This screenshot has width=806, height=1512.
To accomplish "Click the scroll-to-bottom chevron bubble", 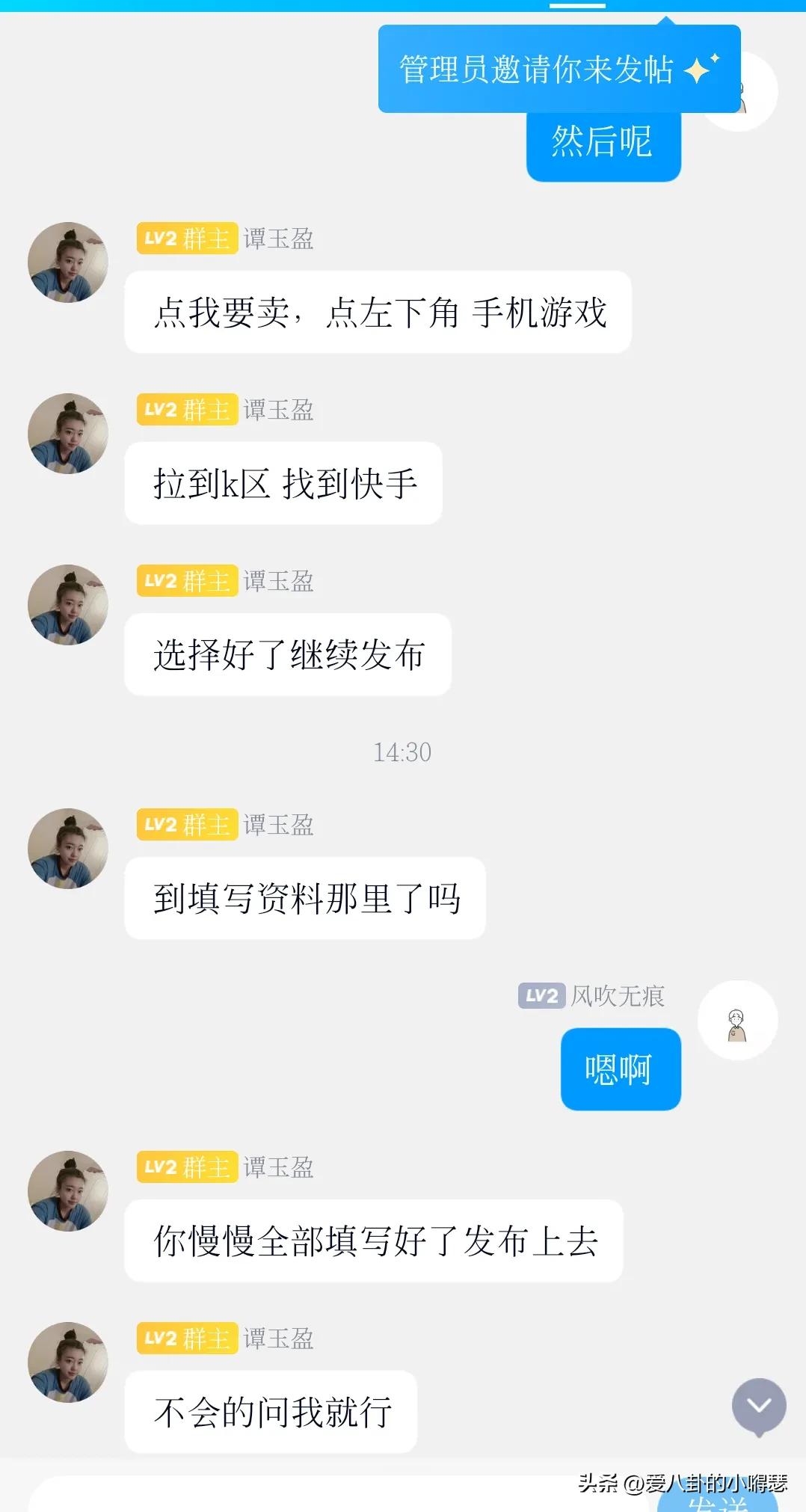I will pyautogui.click(x=760, y=1404).
